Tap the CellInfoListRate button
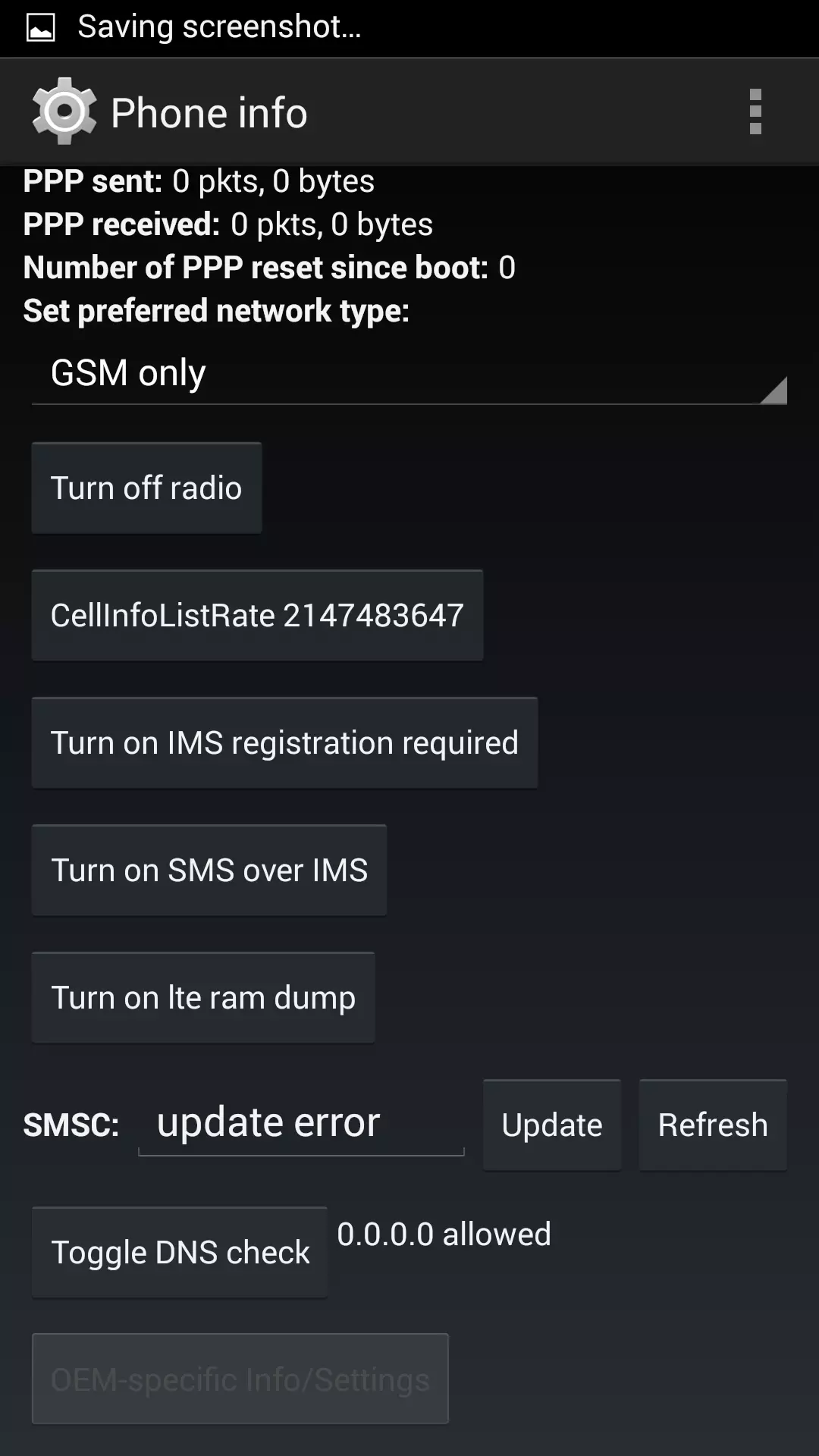Viewport: 819px width, 1456px height. coord(257,616)
